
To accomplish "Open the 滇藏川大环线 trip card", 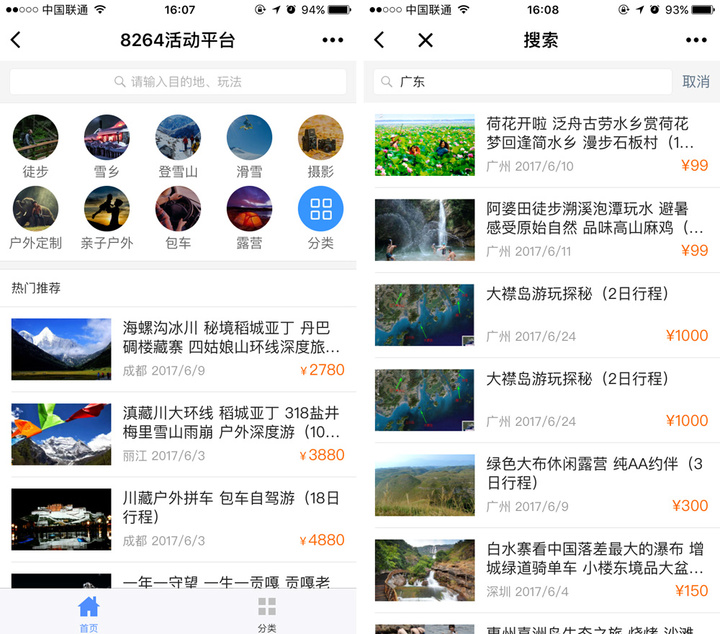I will point(178,434).
